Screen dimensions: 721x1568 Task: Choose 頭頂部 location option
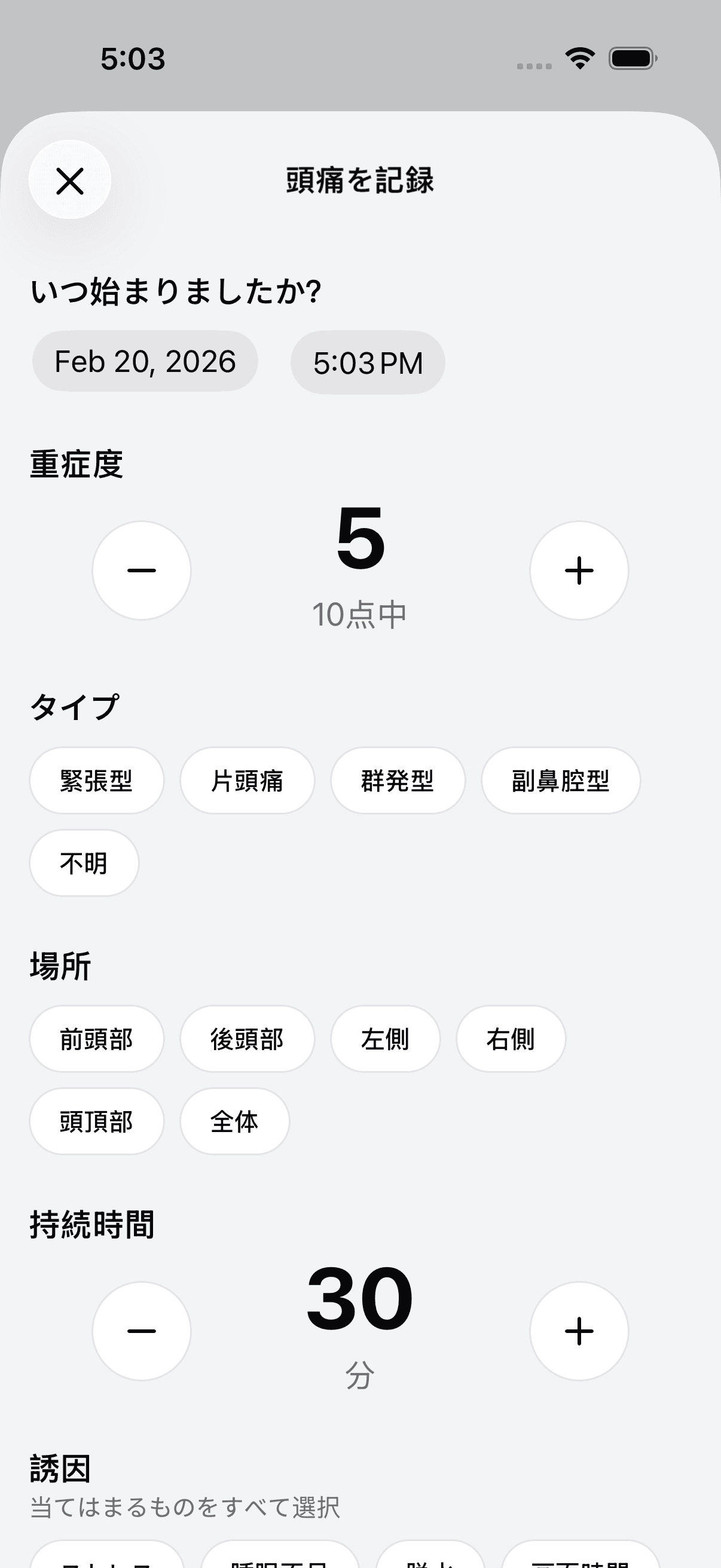coord(96,1121)
